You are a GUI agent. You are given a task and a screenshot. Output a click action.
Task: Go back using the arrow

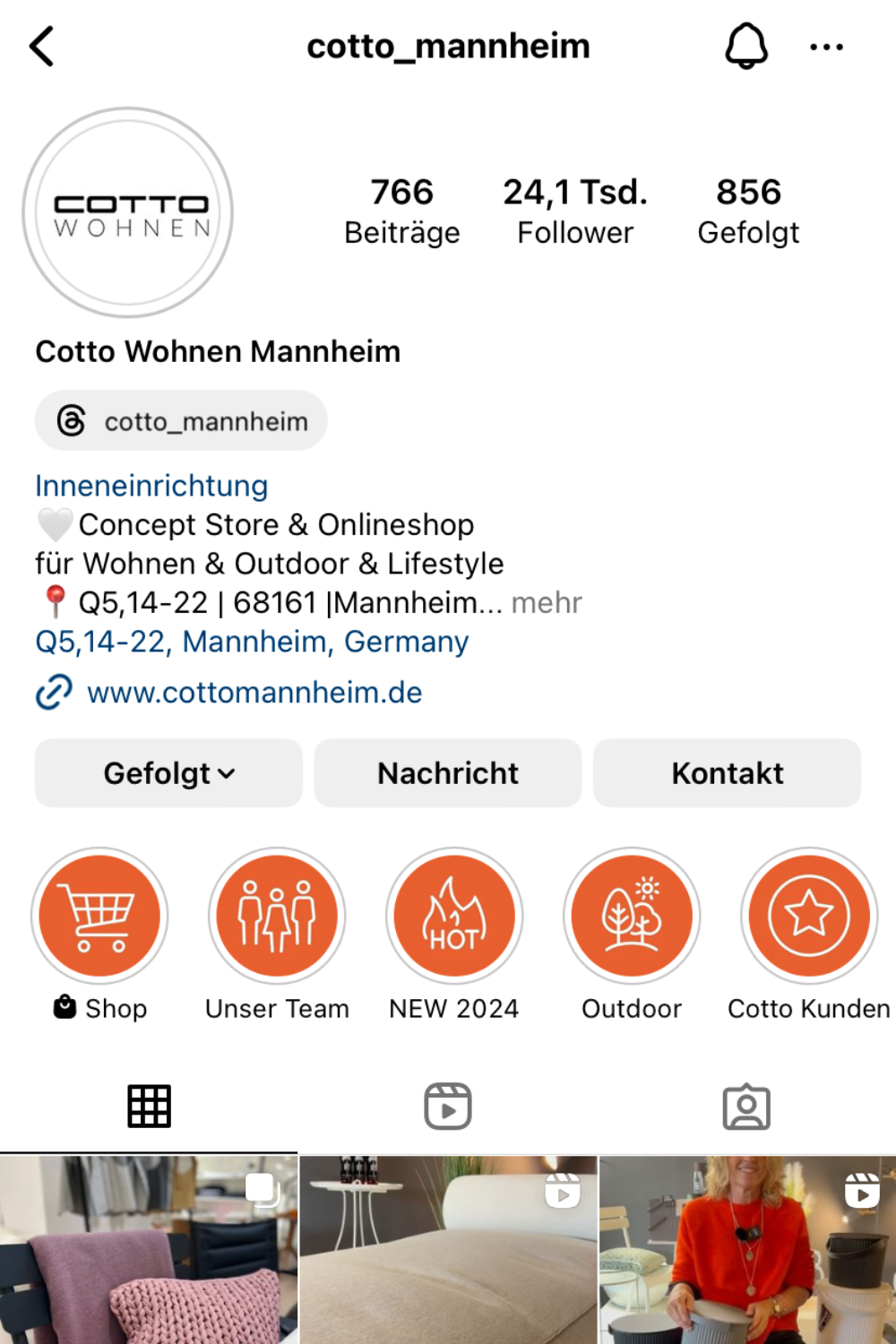coord(42,47)
